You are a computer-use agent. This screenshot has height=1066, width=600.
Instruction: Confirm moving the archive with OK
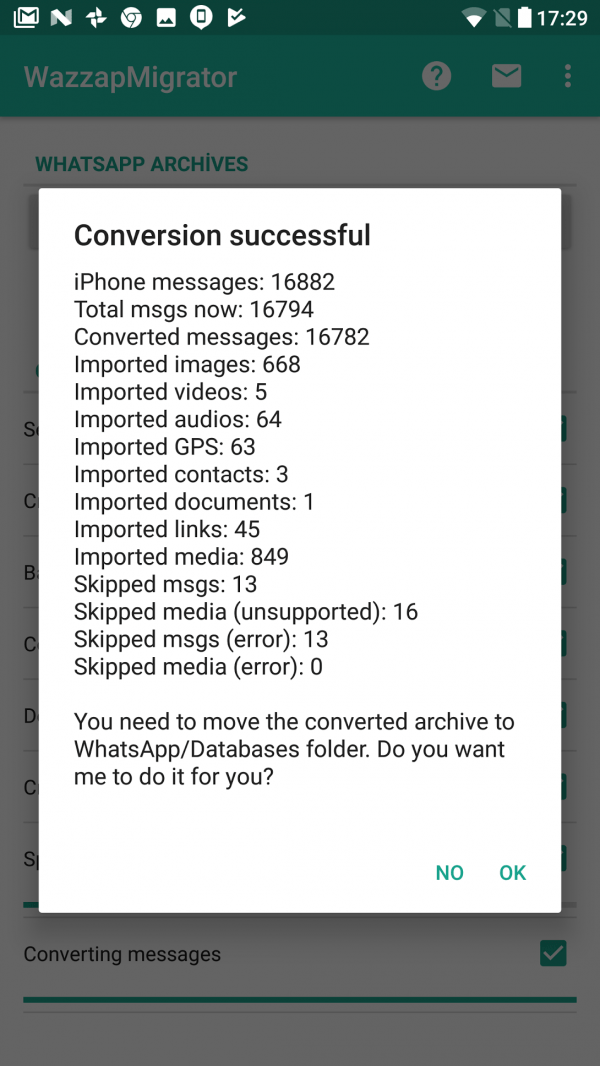512,873
